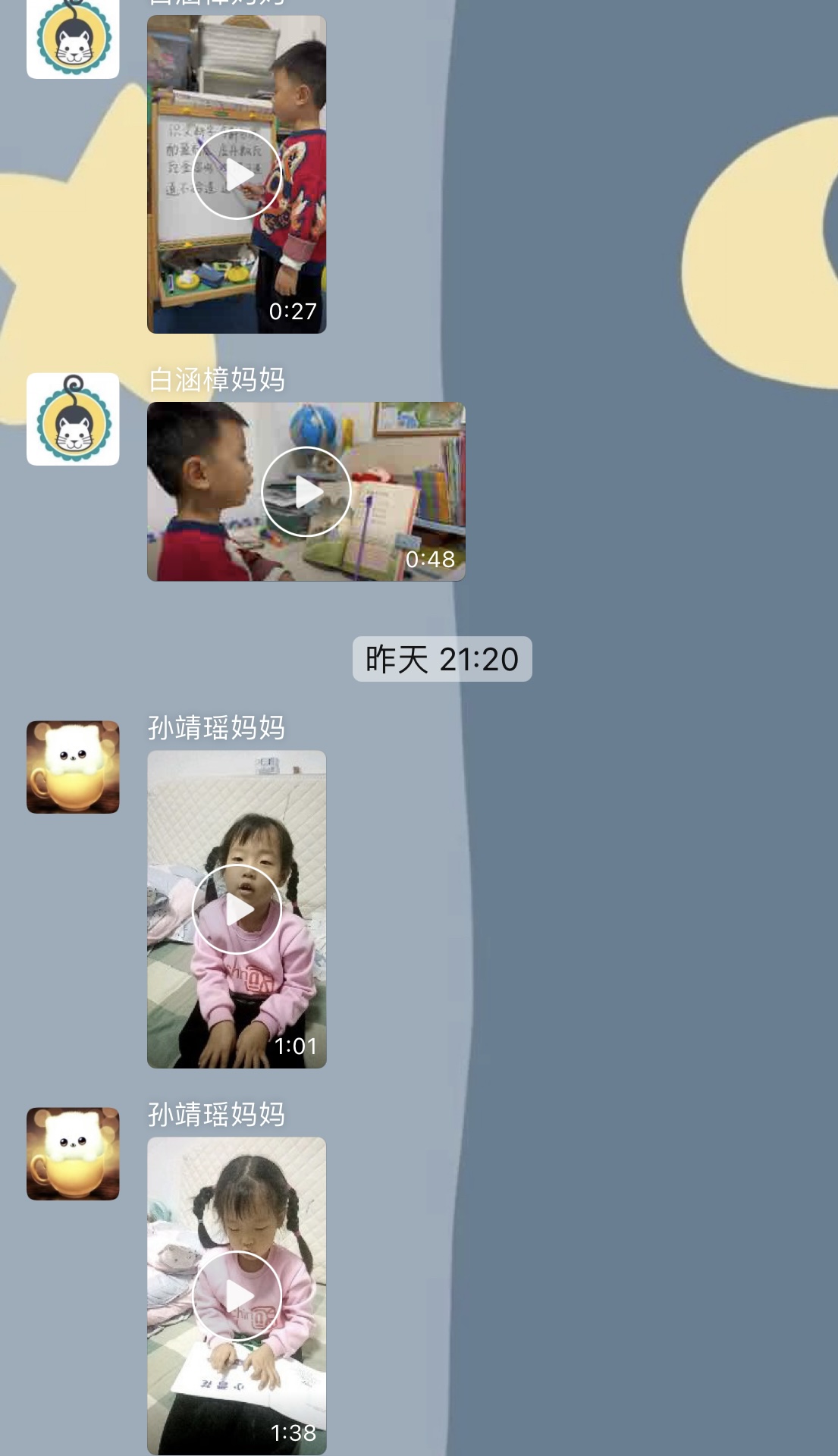The height and width of the screenshot is (1456, 838).
Task: Play the 0:48 video from 白涵樟妈妈
Action: click(x=306, y=491)
